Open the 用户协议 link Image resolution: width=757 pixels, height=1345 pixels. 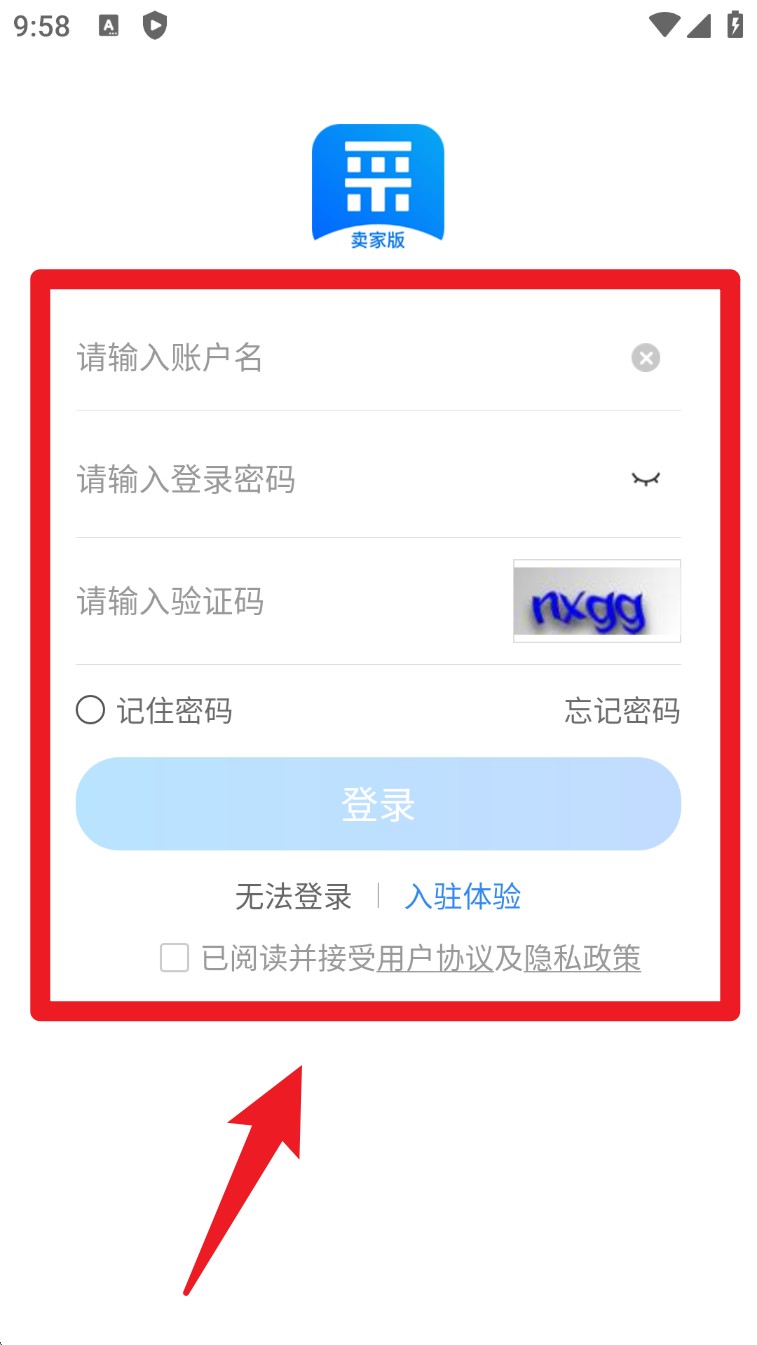click(x=436, y=958)
